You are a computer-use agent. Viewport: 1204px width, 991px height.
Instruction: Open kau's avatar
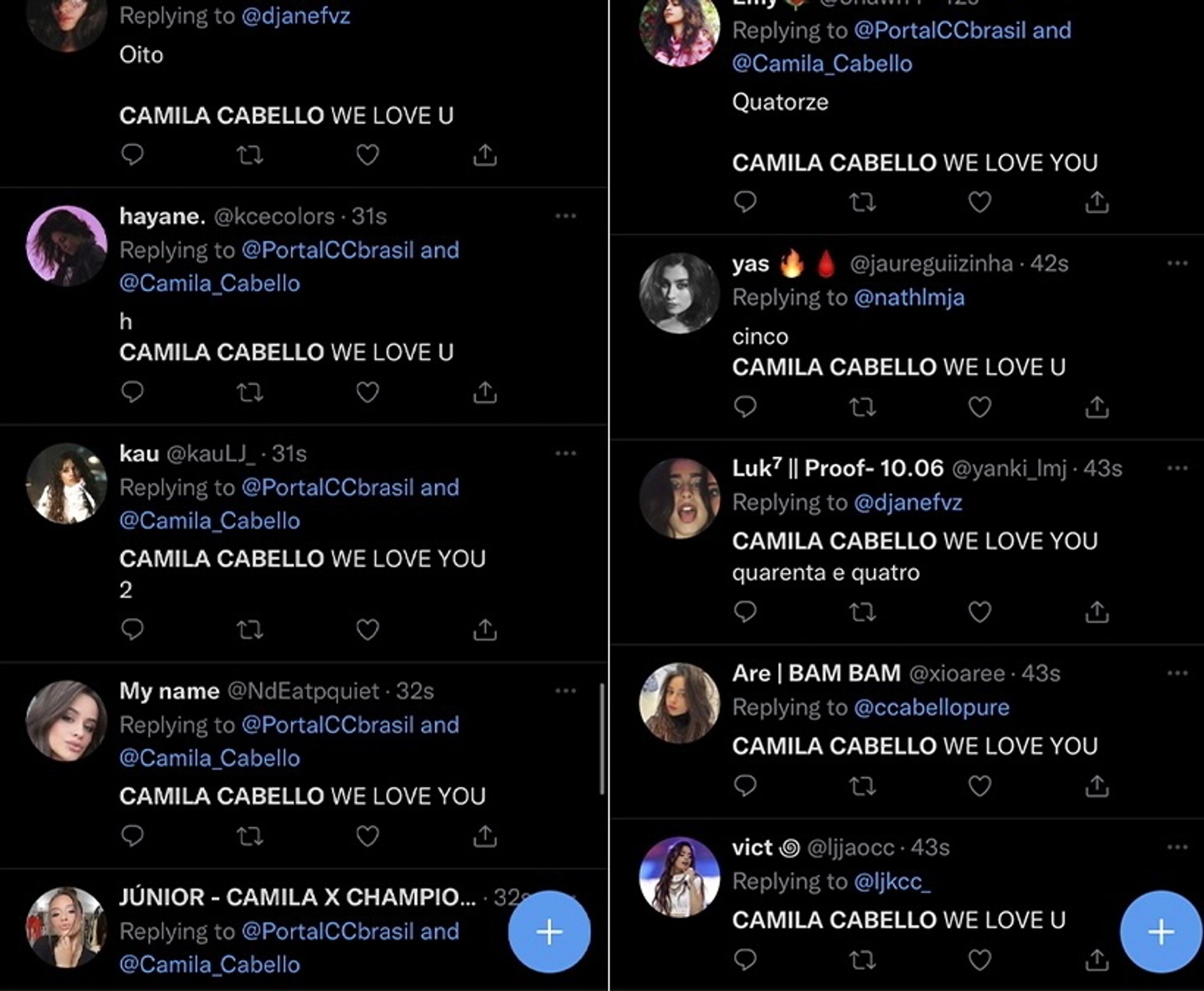pyautogui.click(x=67, y=483)
